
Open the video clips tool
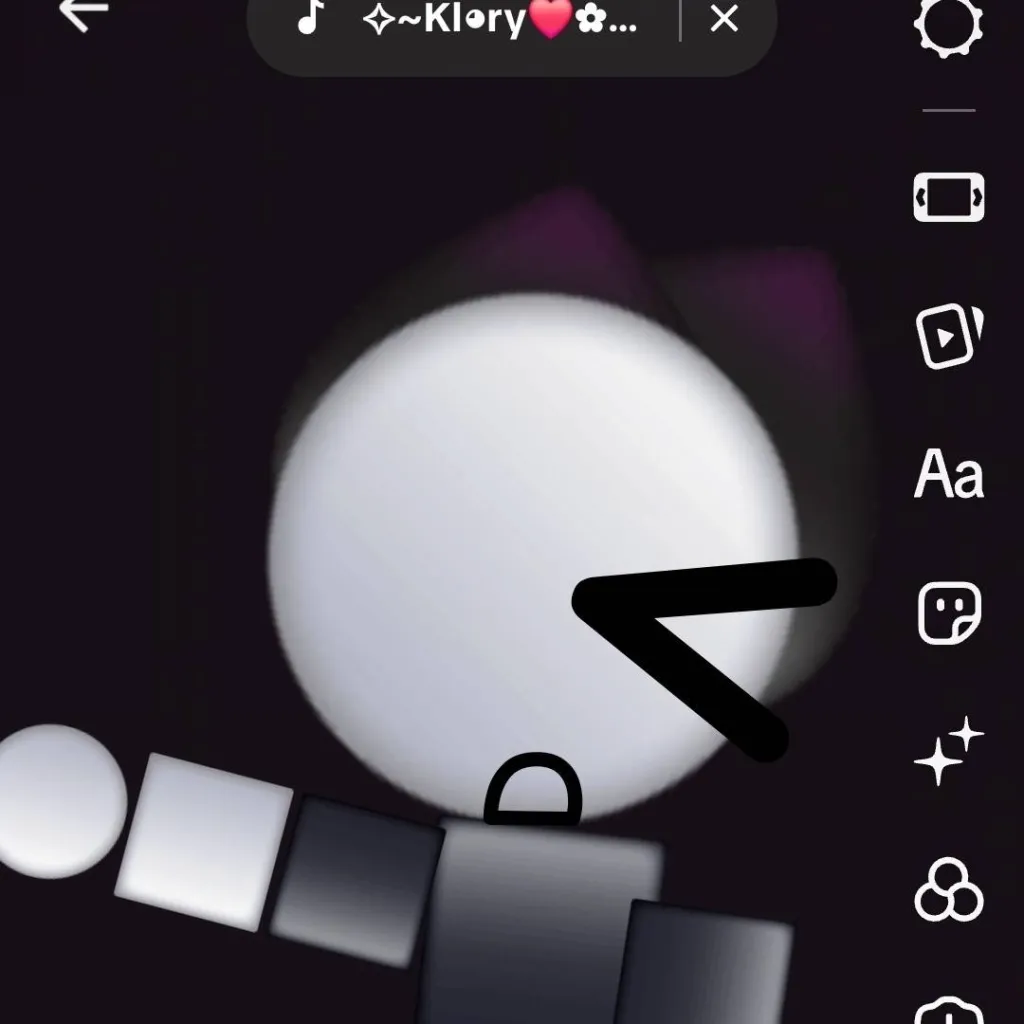948,336
